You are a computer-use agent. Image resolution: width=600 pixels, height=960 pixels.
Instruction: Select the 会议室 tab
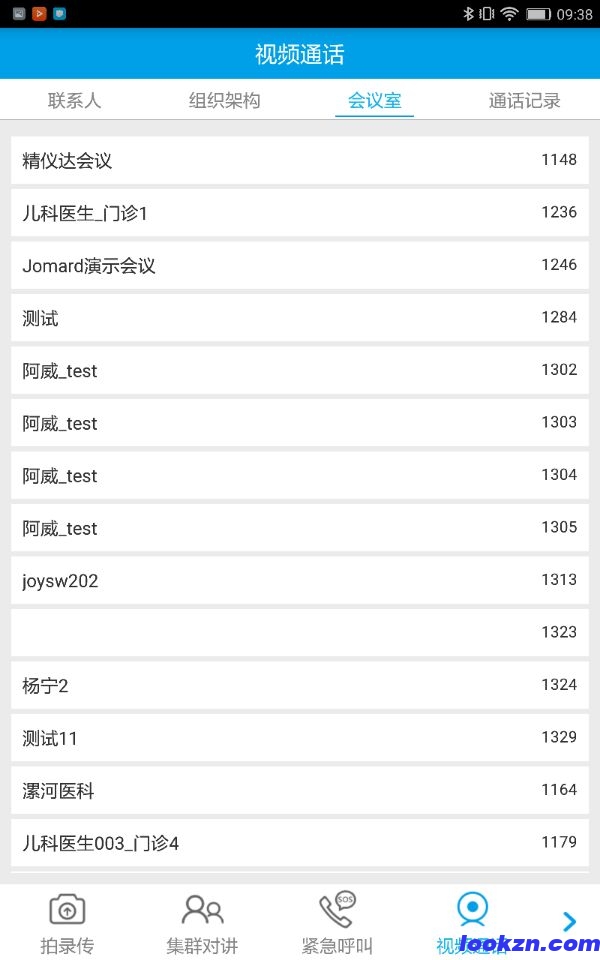click(x=375, y=101)
